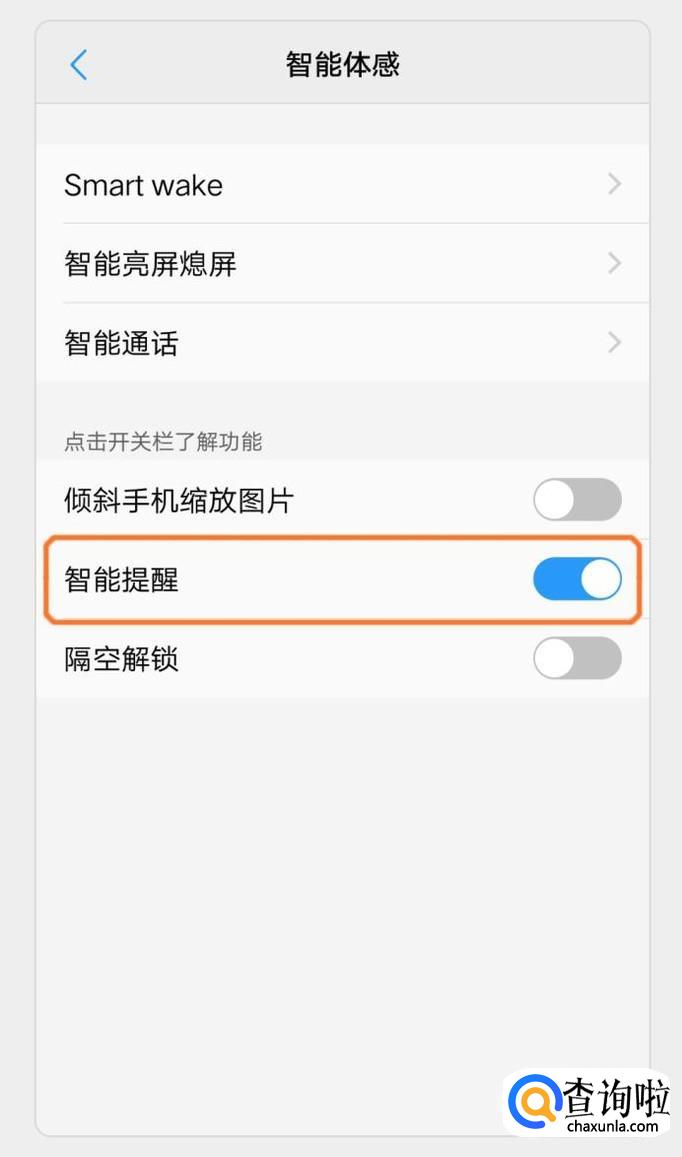Turn off 智能提醒 switch
The height and width of the screenshot is (1157, 682).
coord(577,578)
